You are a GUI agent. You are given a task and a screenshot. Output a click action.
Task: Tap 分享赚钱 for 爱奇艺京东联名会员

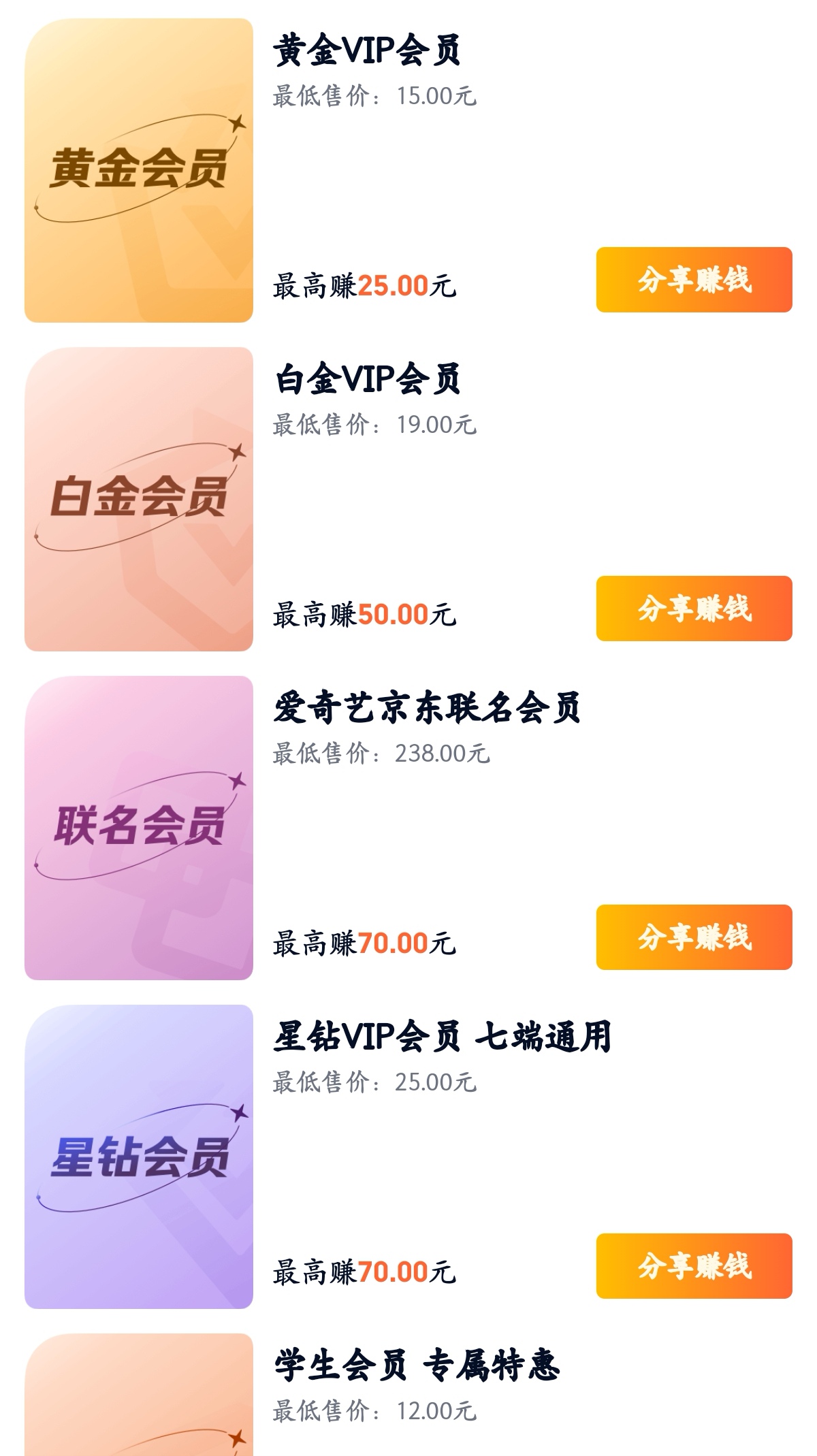coord(694,937)
